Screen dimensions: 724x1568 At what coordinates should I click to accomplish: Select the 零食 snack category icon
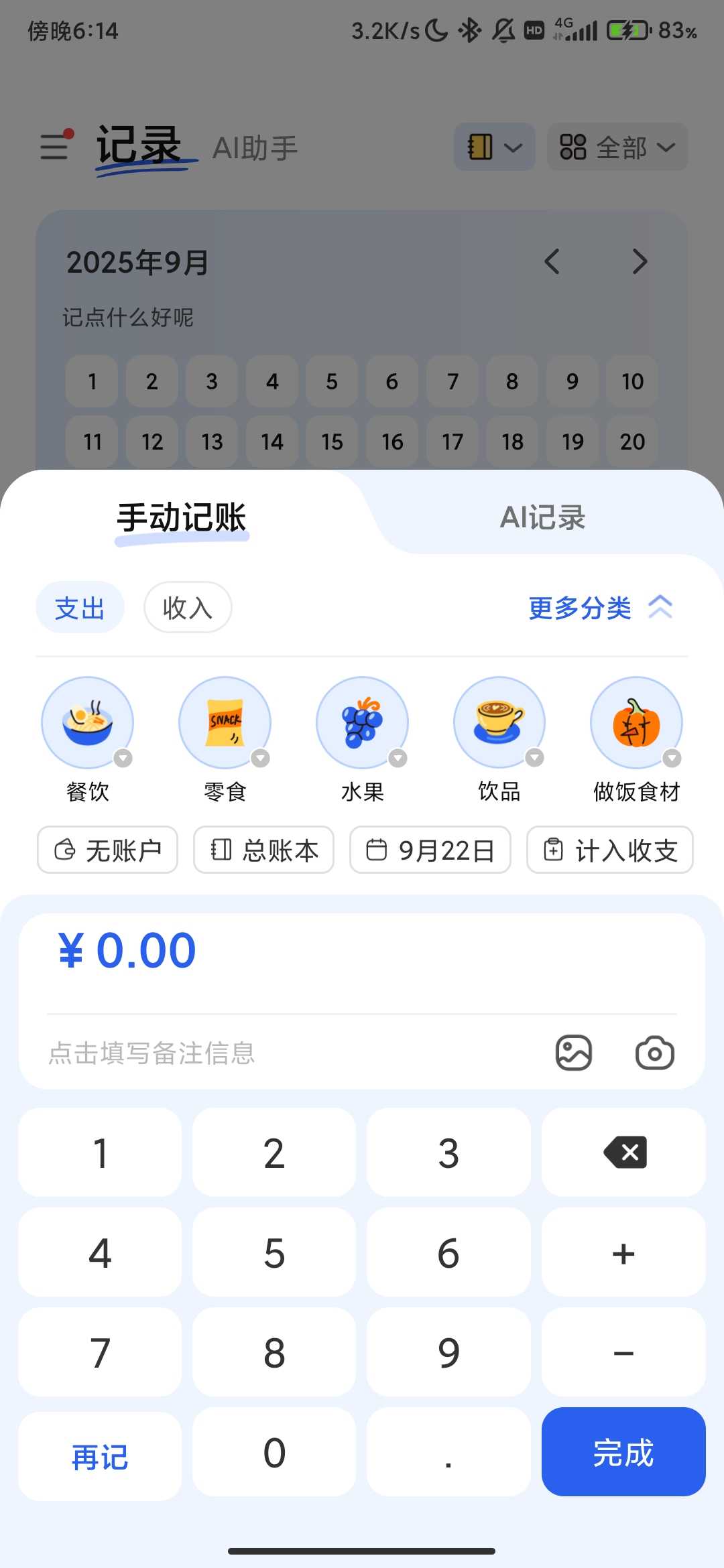225,722
